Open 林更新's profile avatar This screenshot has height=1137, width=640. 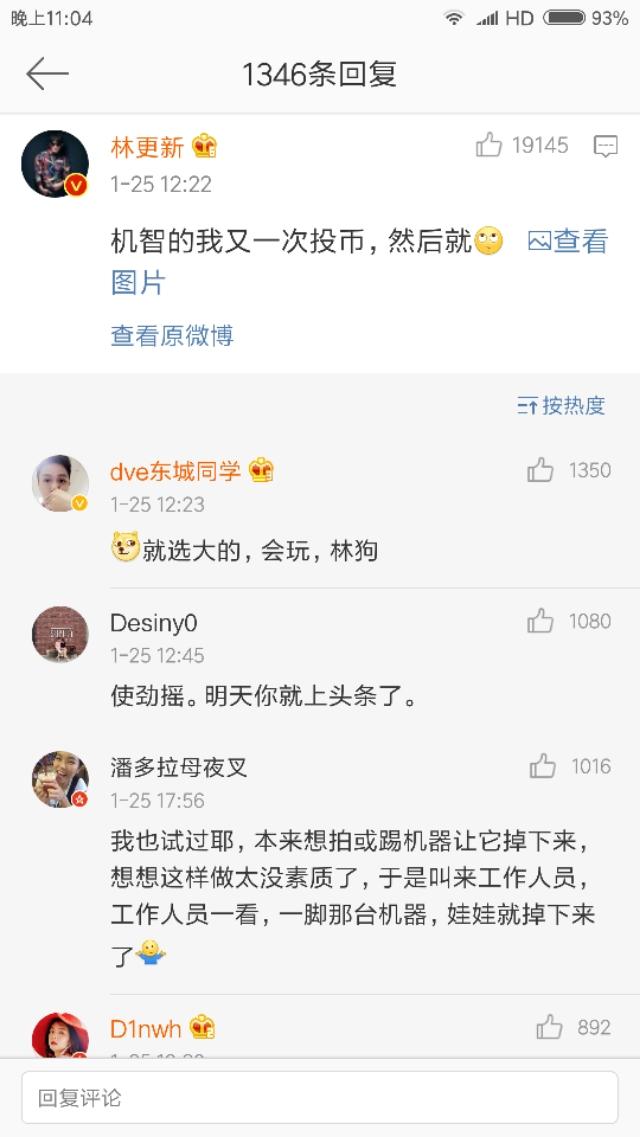(56, 164)
